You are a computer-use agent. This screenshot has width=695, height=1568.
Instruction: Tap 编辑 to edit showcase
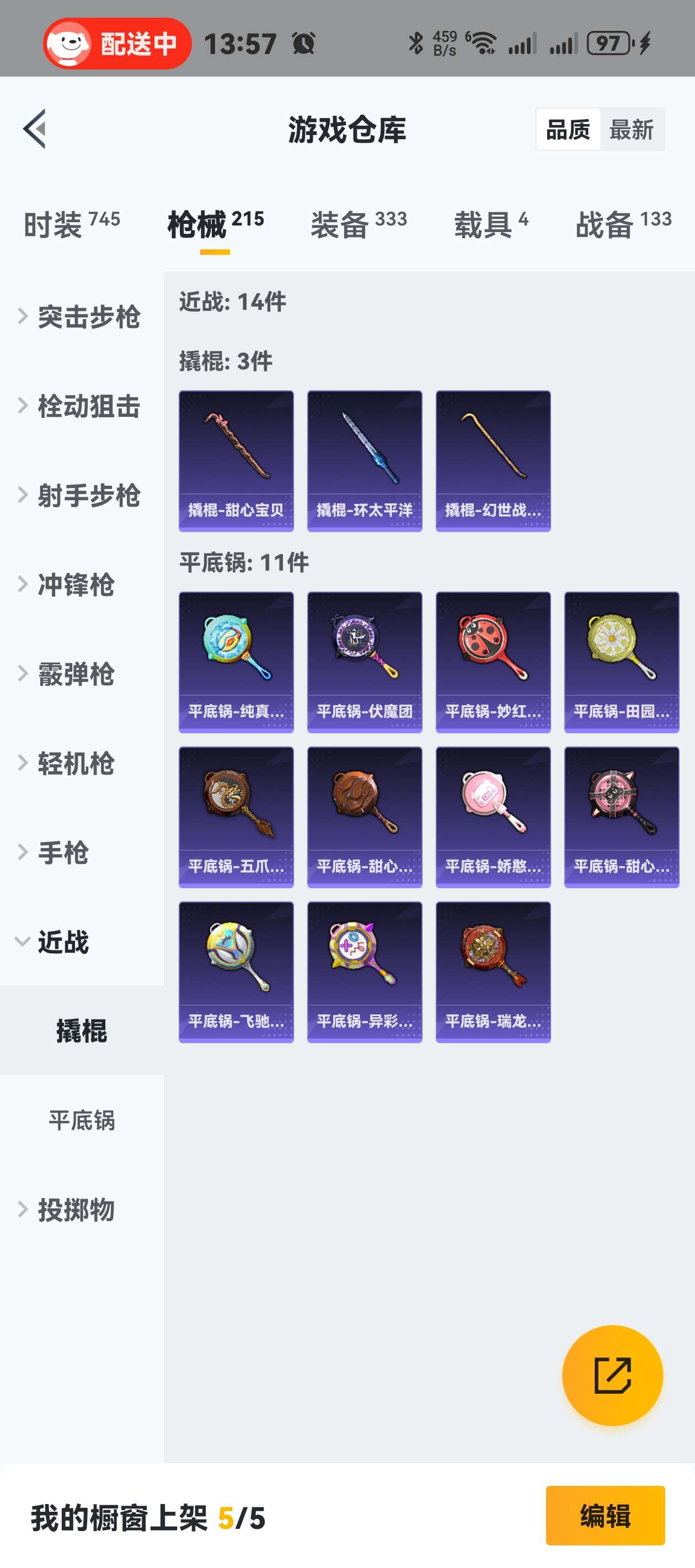point(605,1515)
